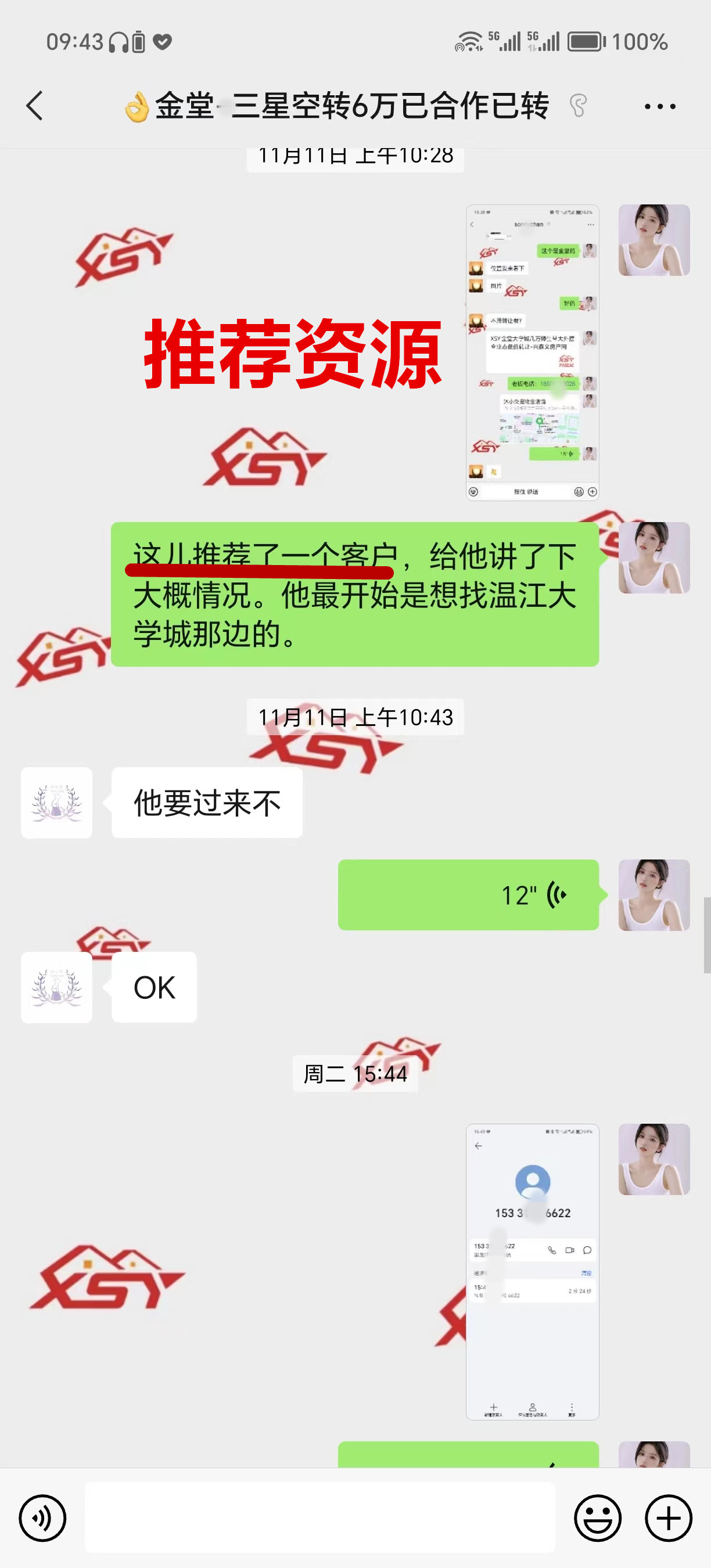Open the emoji sticker panel
The height and width of the screenshot is (1568, 711).
click(x=597, y=1518)
